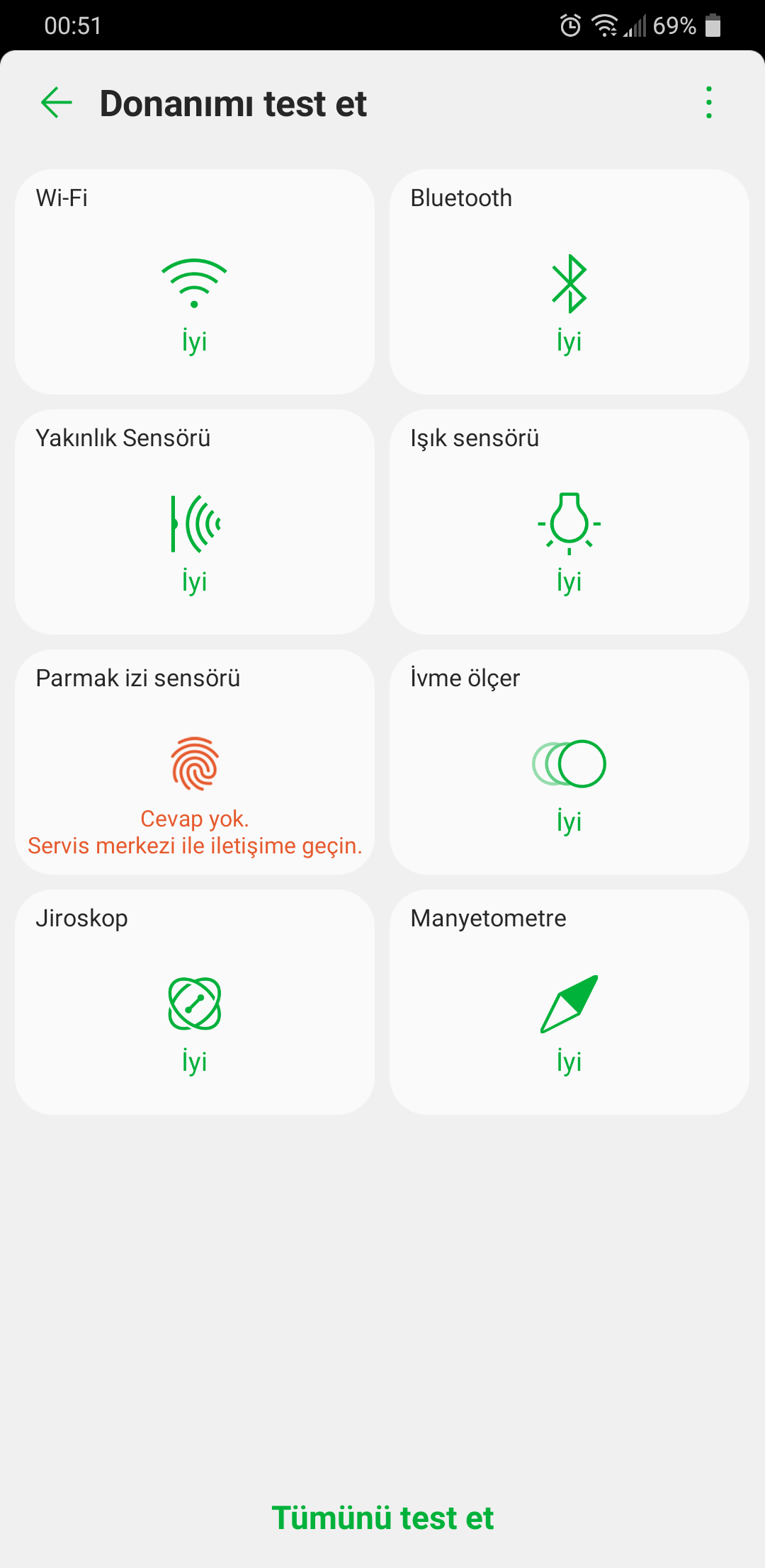
Task: Select the Yakınlık Sensörü test card
Action: click(195, 522)
